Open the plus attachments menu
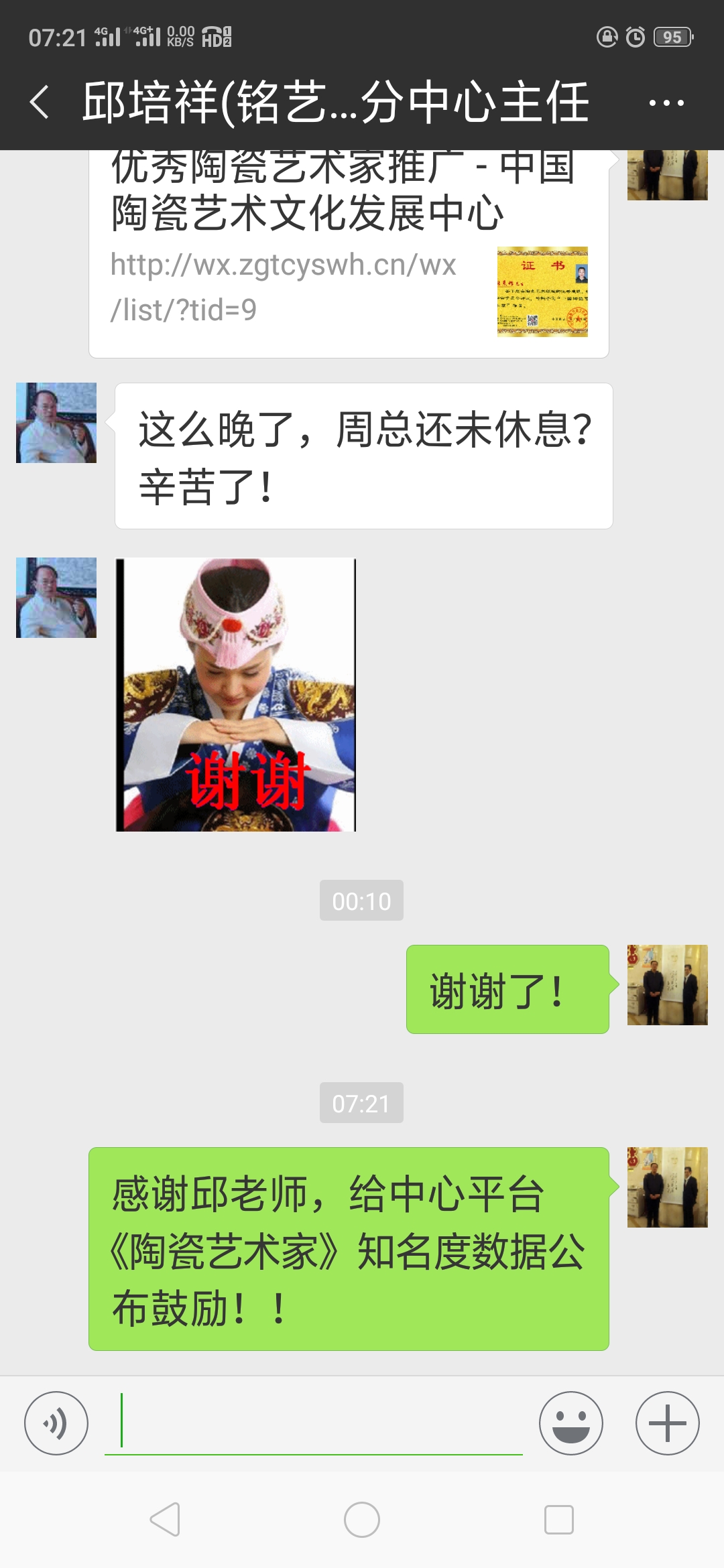Image resolution: width=724 pixels, height=1568 pixels. [667, 1423]
